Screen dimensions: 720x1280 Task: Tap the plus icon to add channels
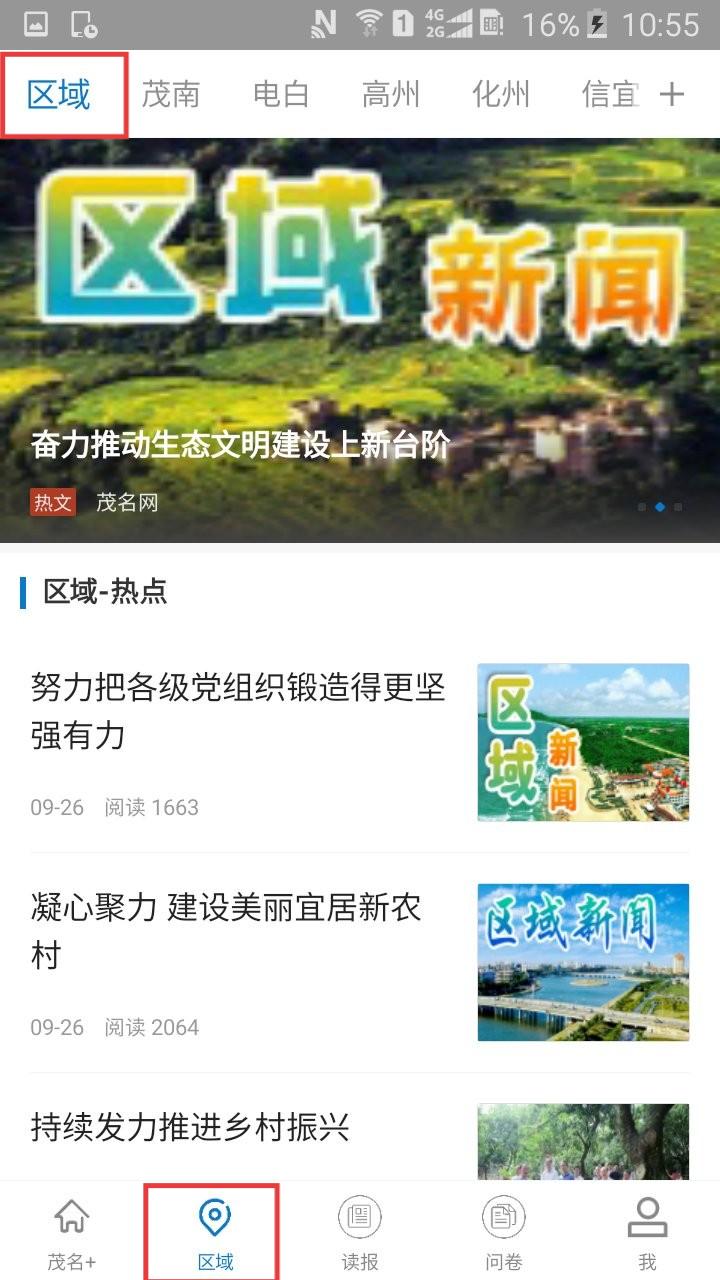click(672, 95)
